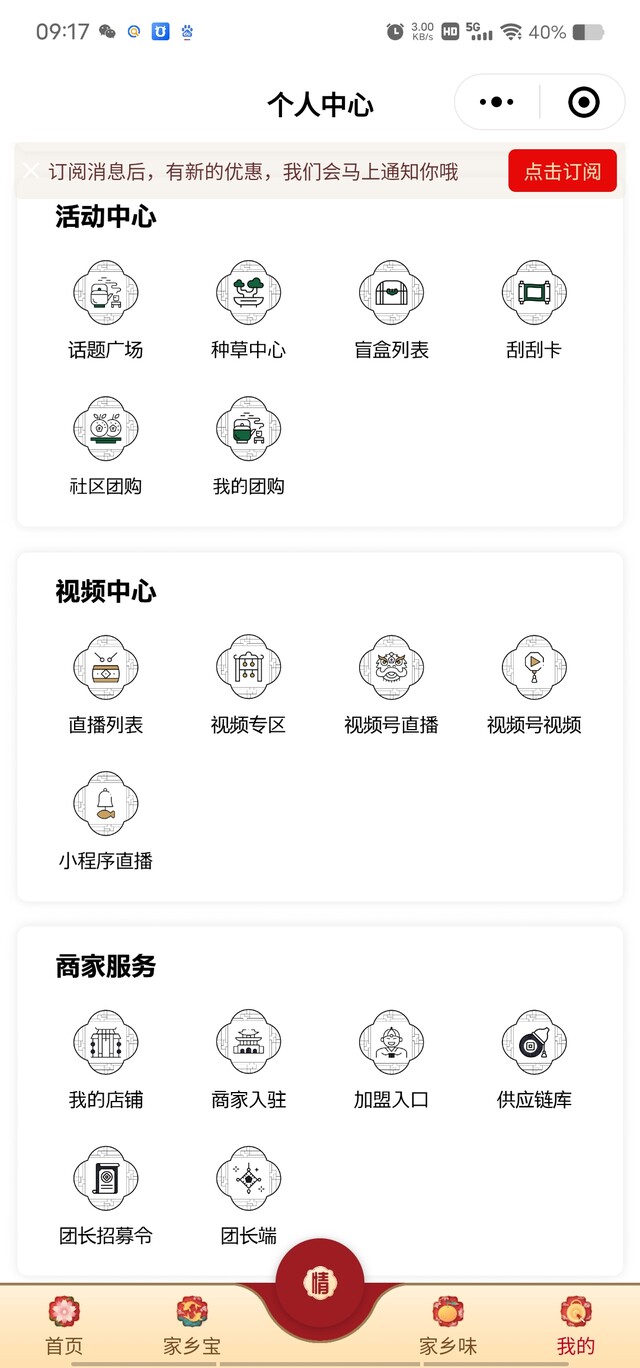Screen dimensions: 640x1368
Task: Open 视频专区 video zone
Action: pos(248,685)
